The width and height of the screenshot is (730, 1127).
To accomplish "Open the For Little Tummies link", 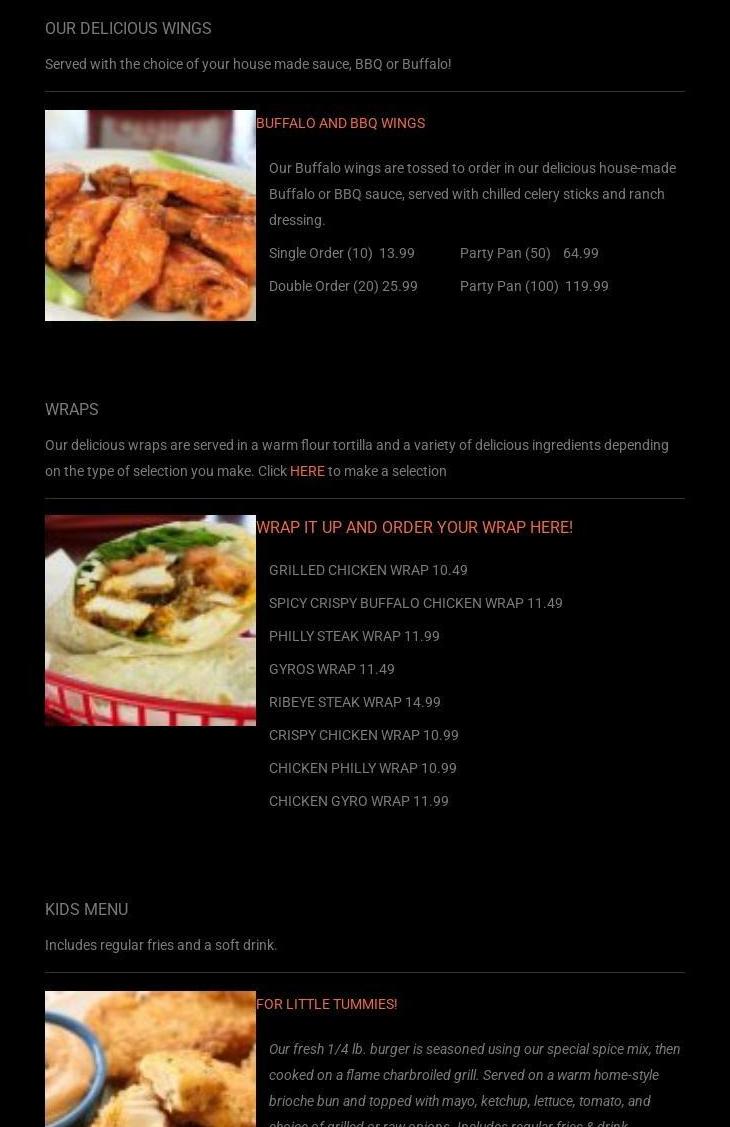I will pos(326,1004).
